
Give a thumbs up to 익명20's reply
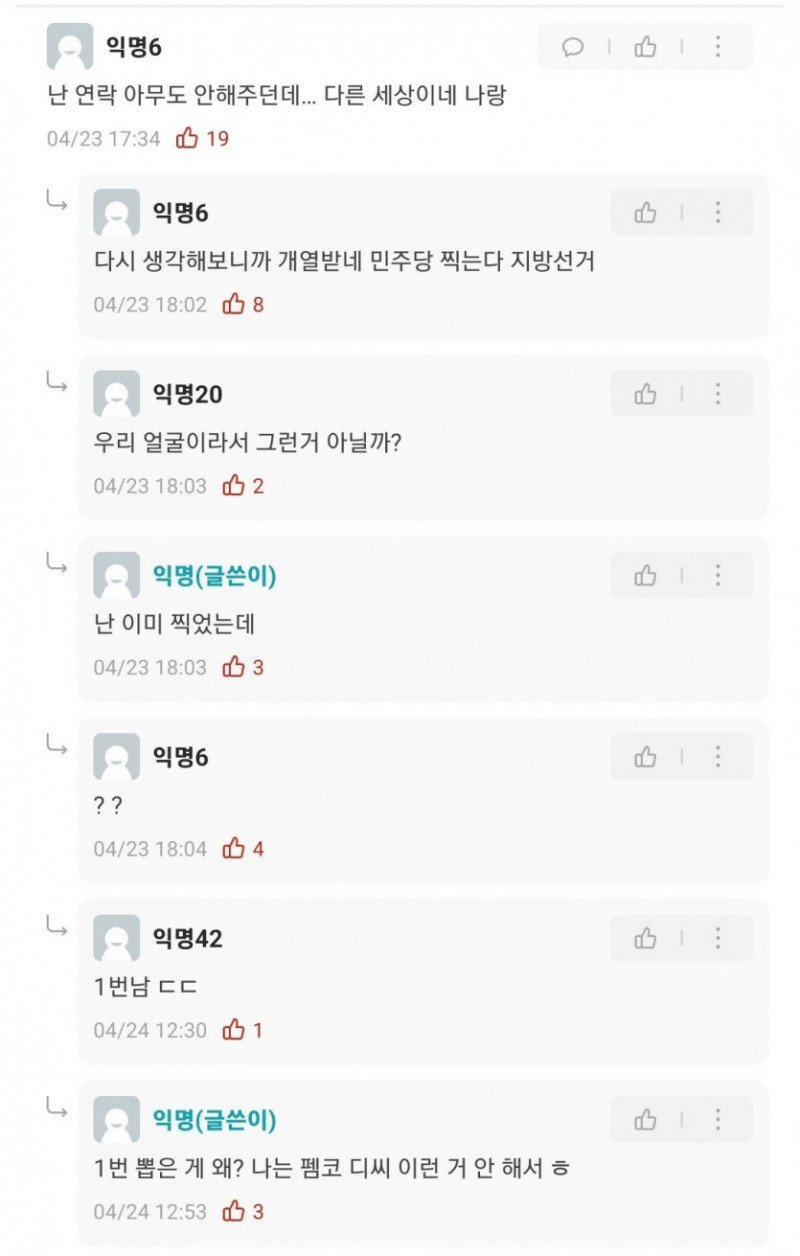tap(646, 394)
